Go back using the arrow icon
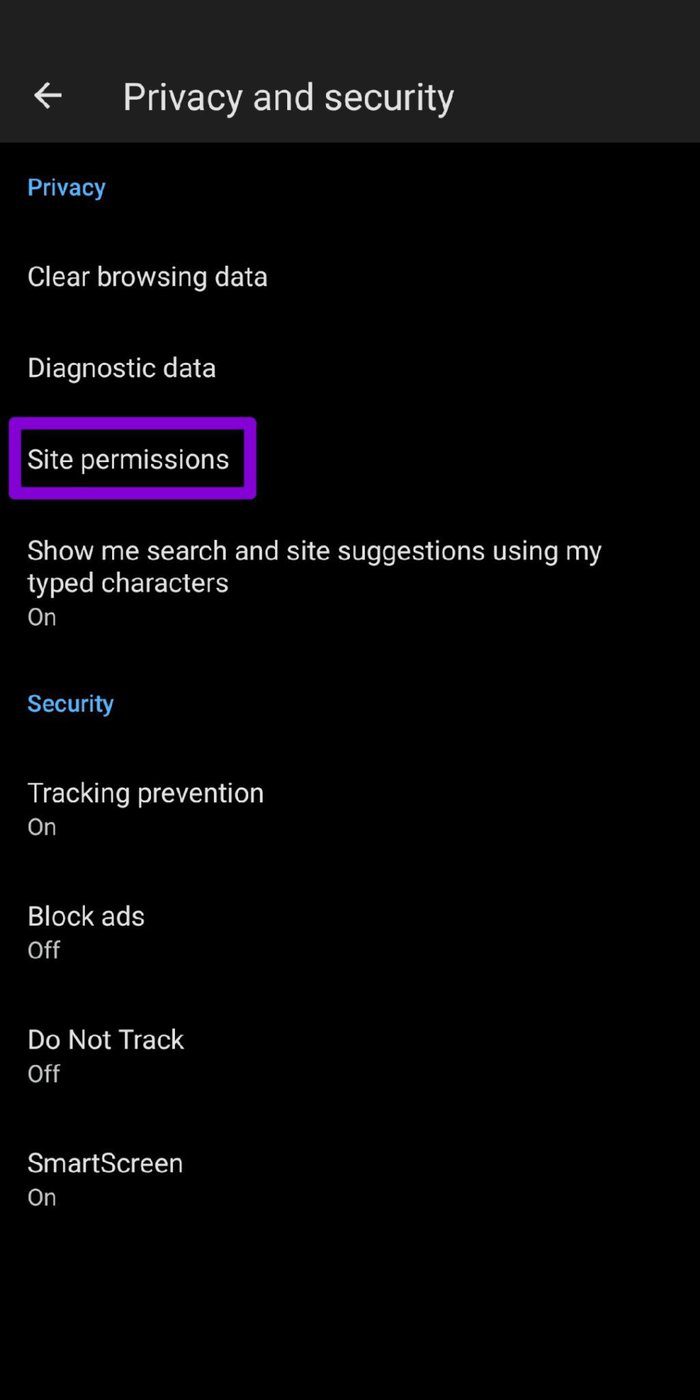The height and width of the screenshot is (1400, 700). (47, 96)
